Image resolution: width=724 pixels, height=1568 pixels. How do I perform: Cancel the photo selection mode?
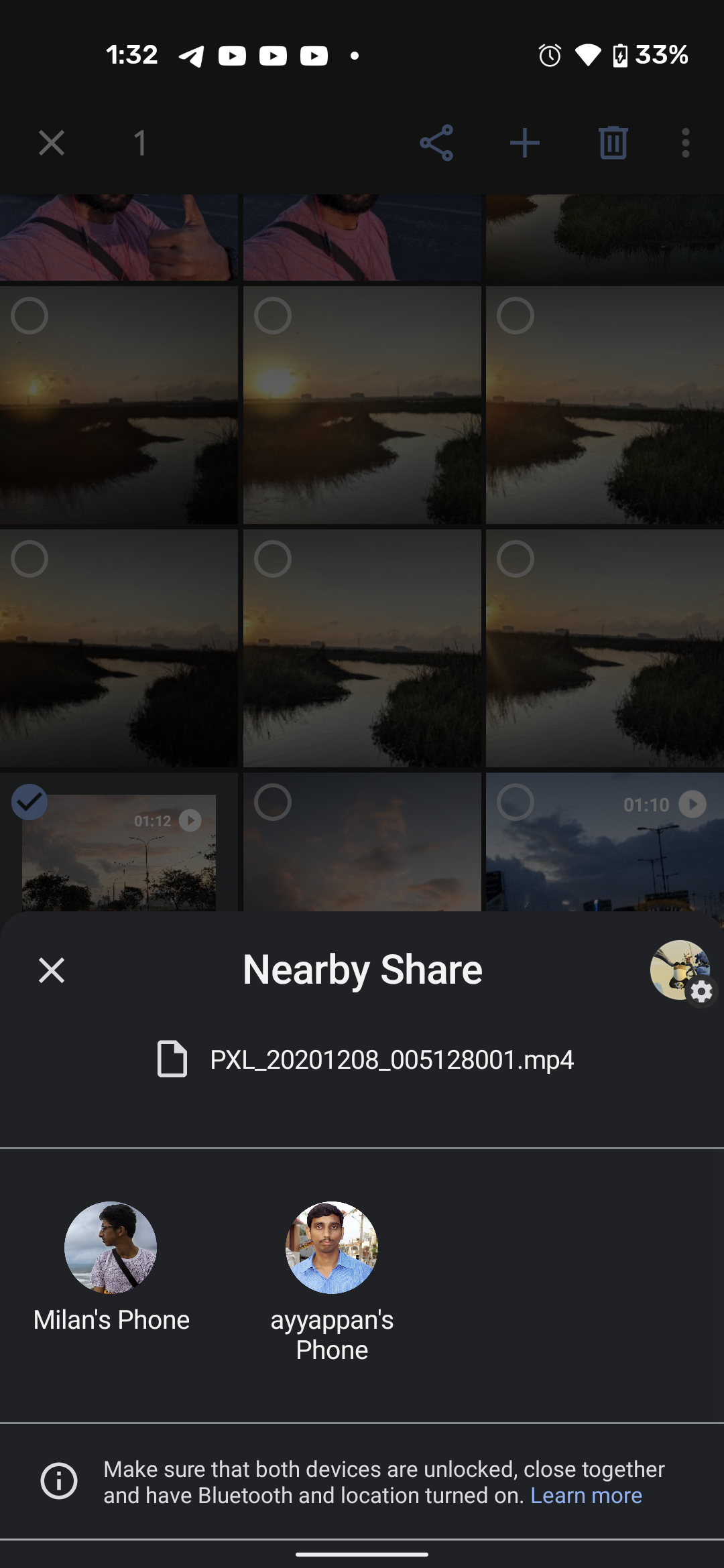(x=52, y=143)
